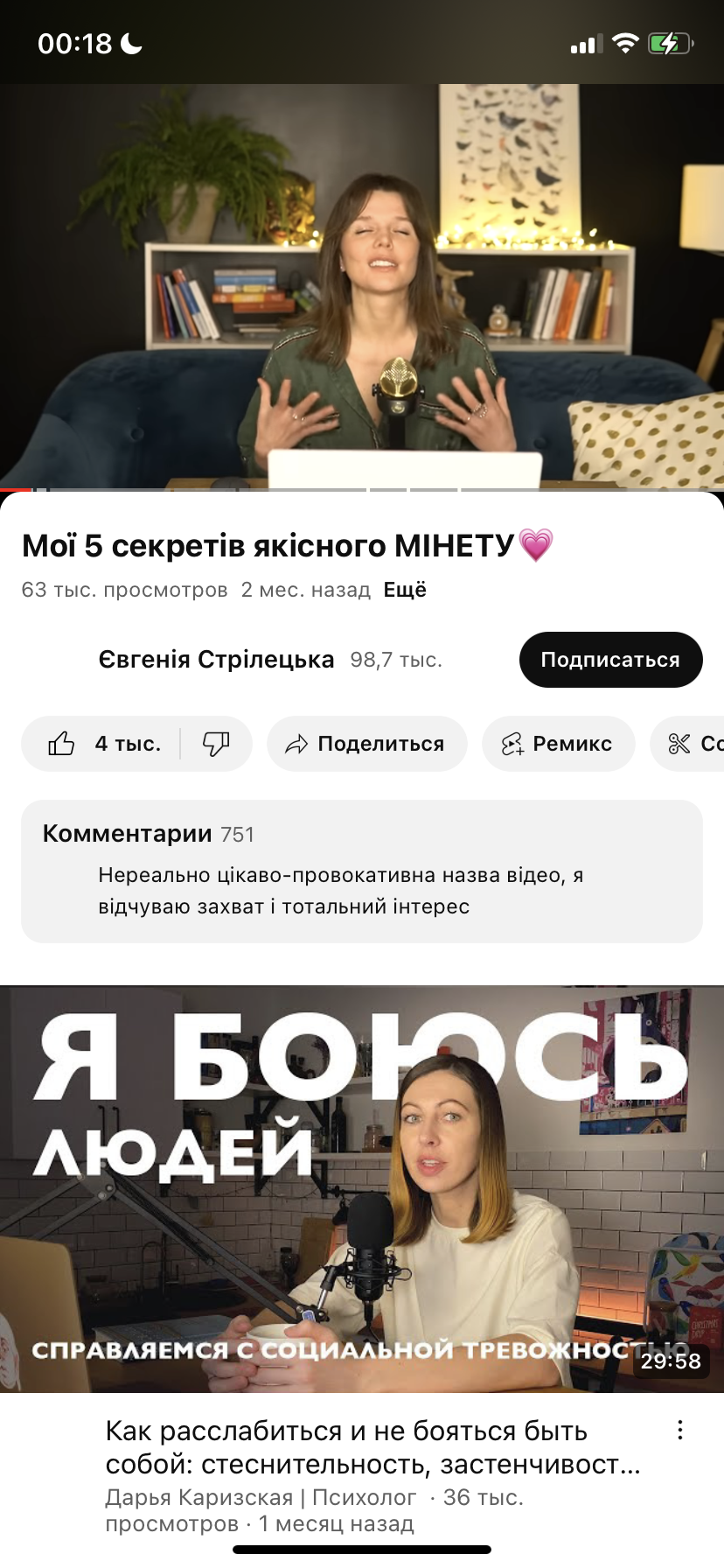724x1568 pixels.
Task: Like the video
Action: (101, 744)
